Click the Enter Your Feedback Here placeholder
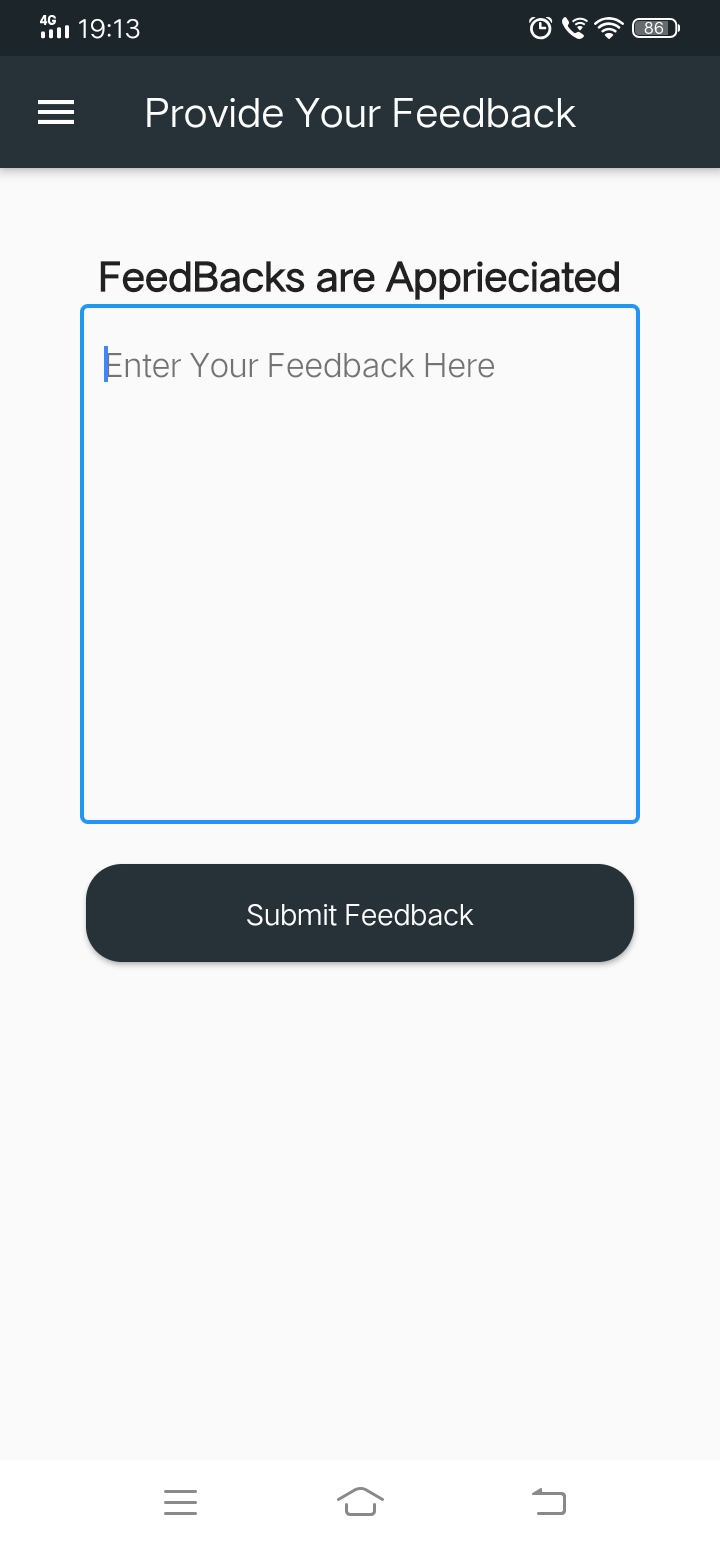 (x=300, y=365)
